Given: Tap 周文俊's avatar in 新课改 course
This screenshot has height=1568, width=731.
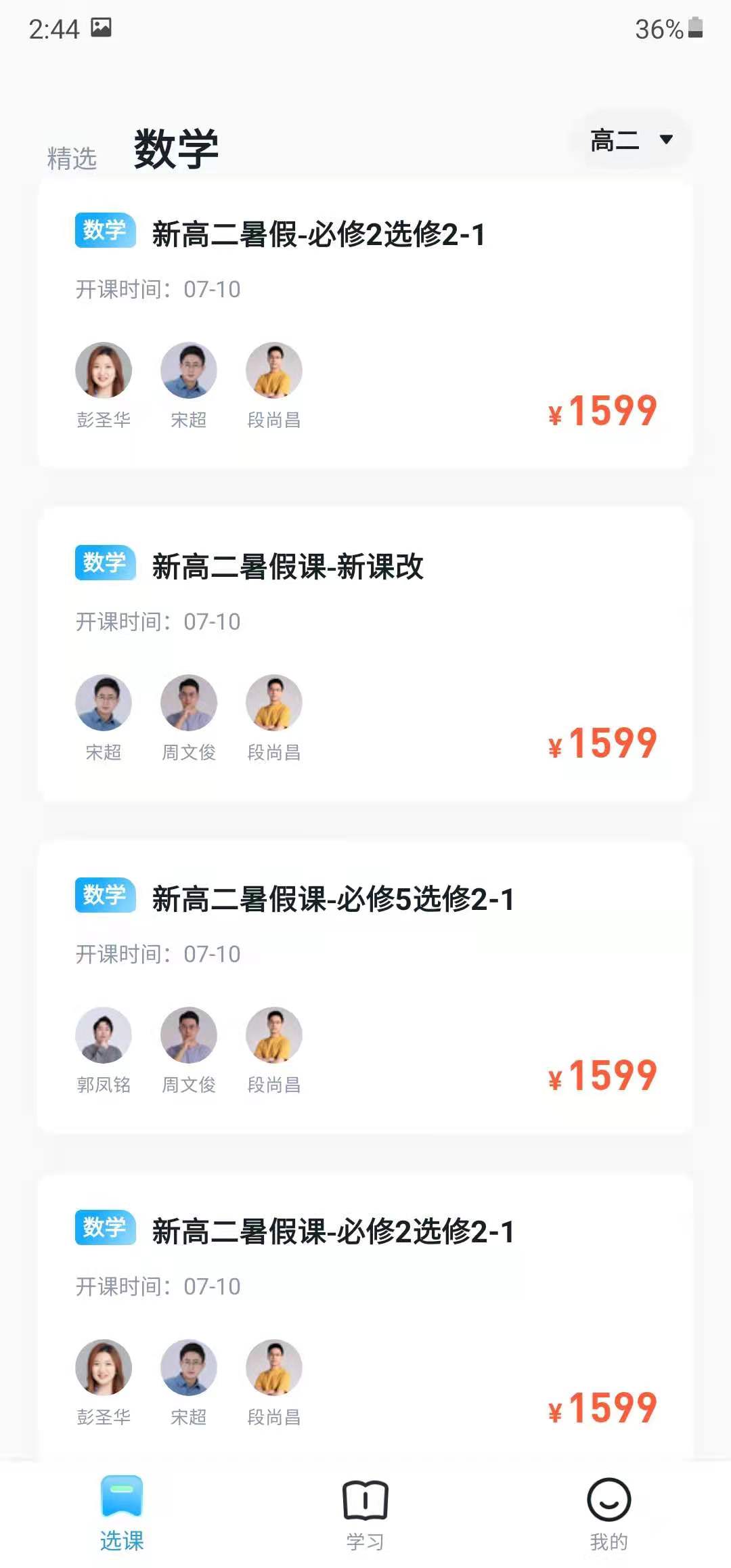Looking at the screenshot, I should click(188, 703).
